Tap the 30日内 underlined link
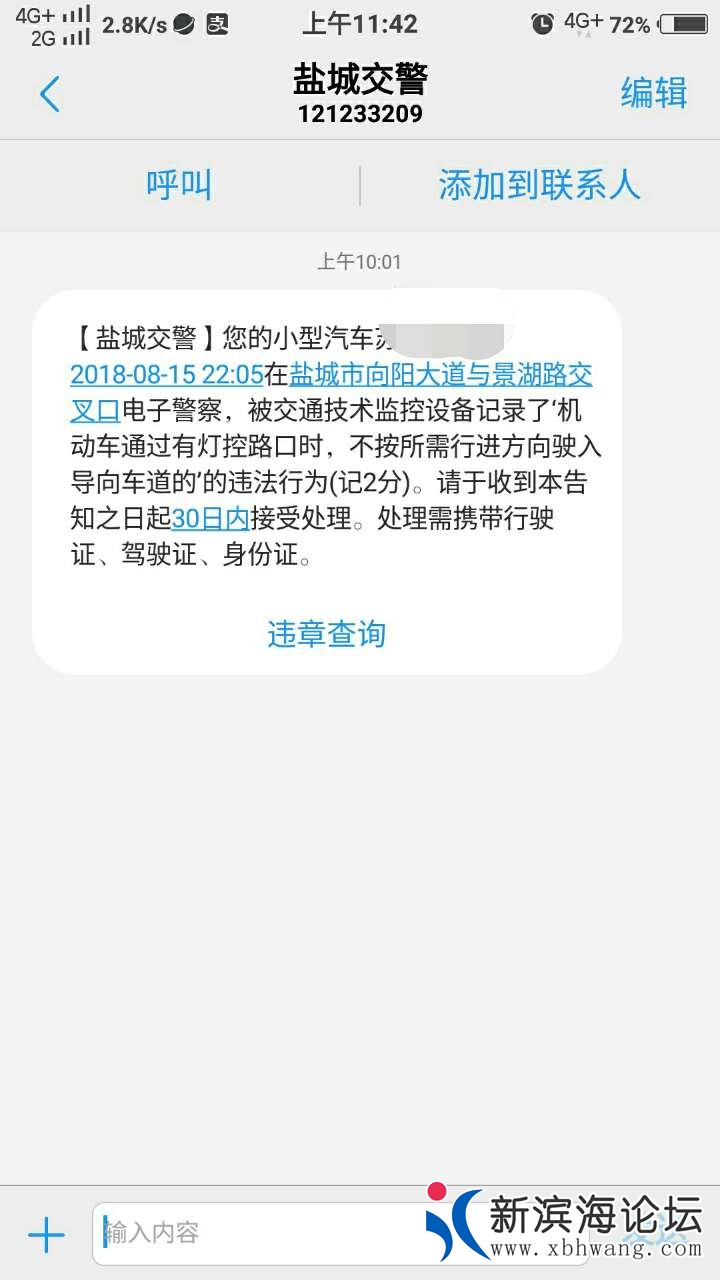Image resolution: width=720 pixels, height=1280 pixels. 210,519
